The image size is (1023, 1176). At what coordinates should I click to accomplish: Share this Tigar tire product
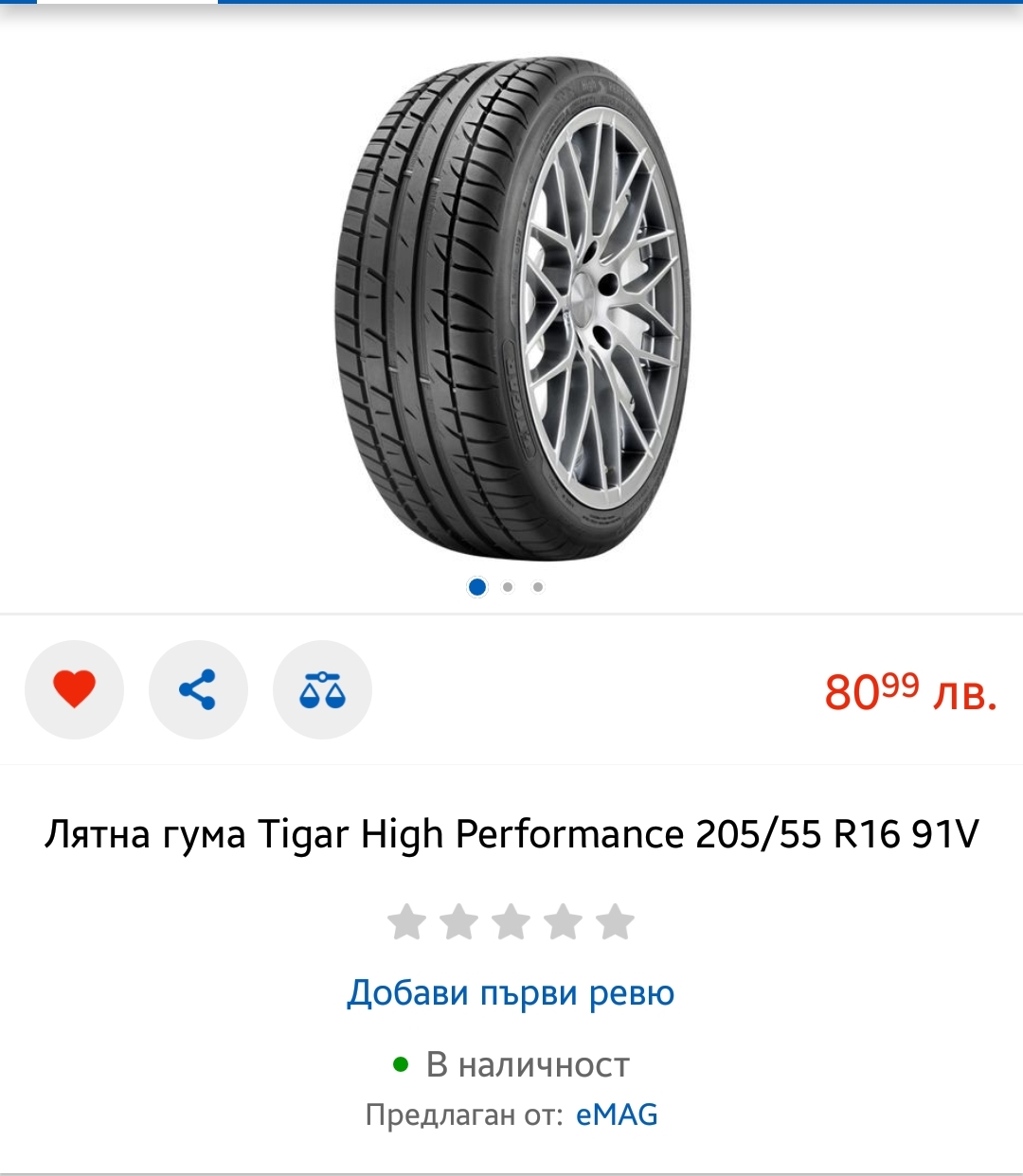(198, 689)
